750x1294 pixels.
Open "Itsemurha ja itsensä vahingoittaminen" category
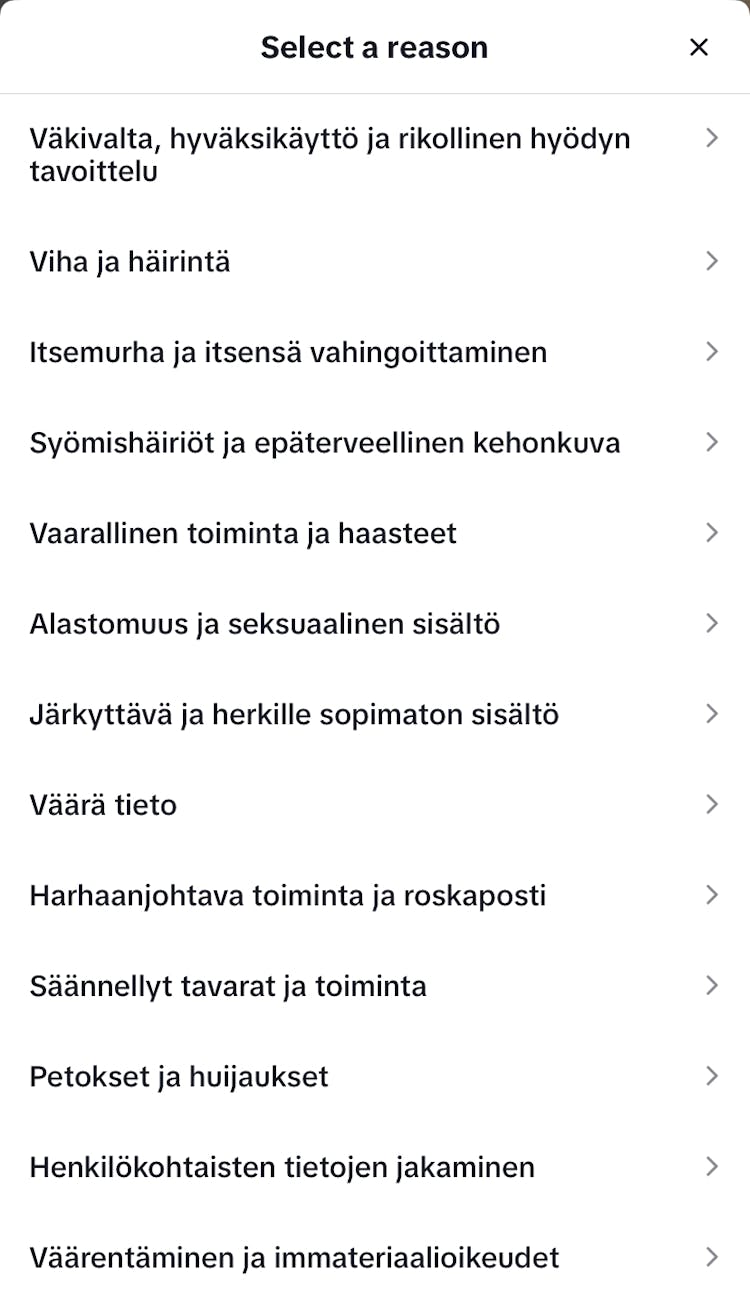pyautogui.click(x=288, y=352)
